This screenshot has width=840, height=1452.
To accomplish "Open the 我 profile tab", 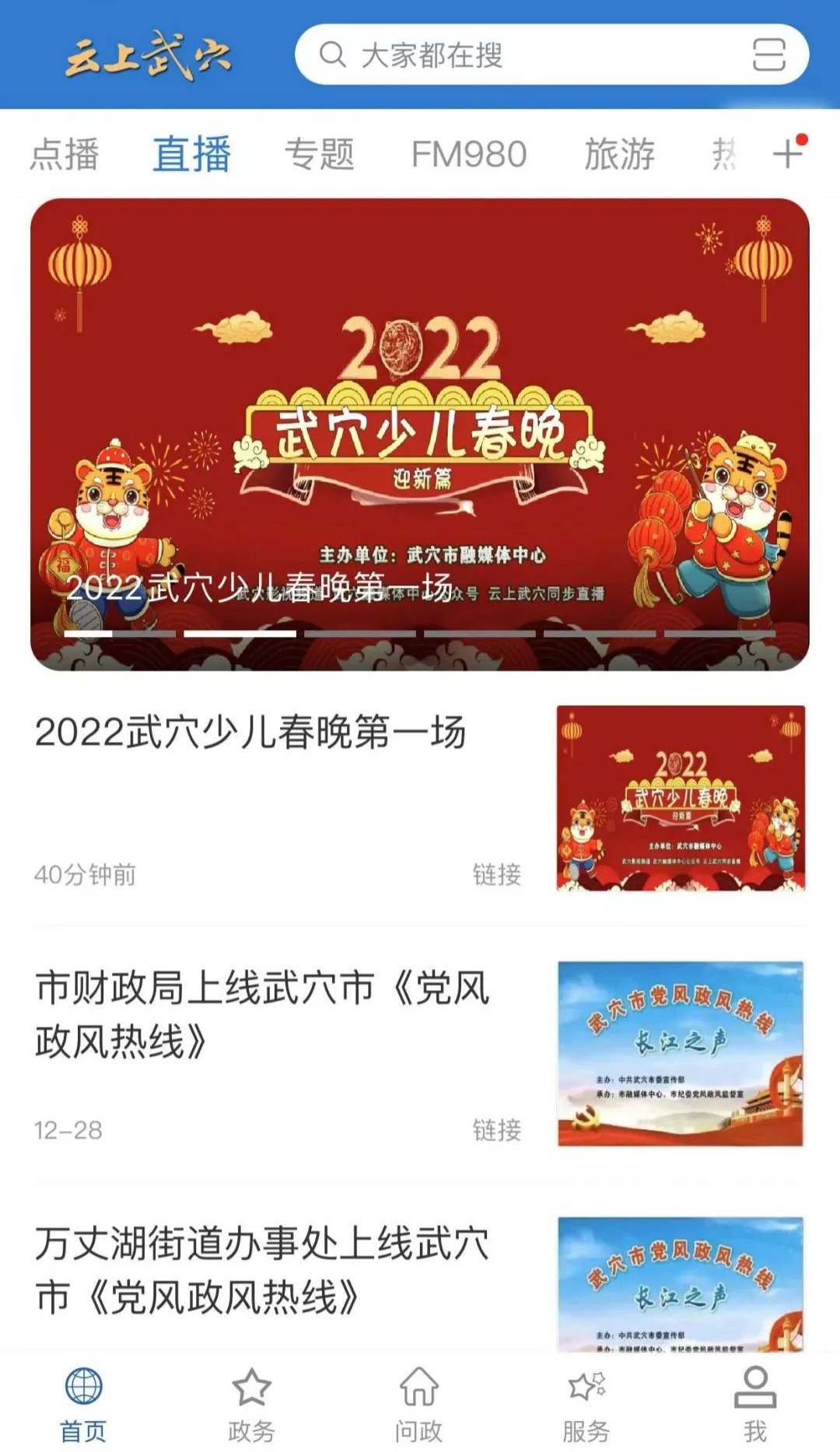I will click(754, 1405).
